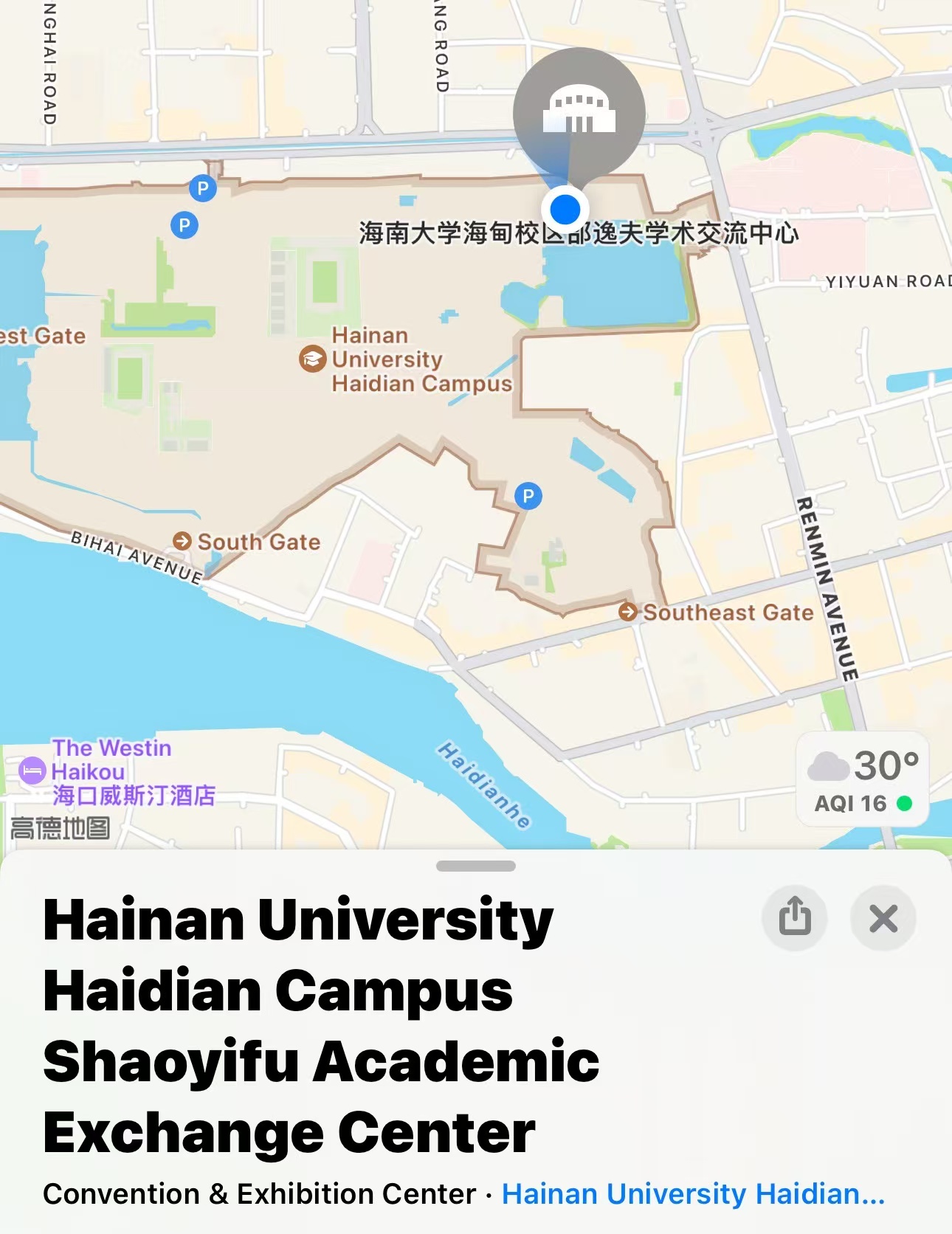The image size is (952, 1234).
Task: Tap the Hainan University Haidian Campus marker
Action: (x=312, y=359)
